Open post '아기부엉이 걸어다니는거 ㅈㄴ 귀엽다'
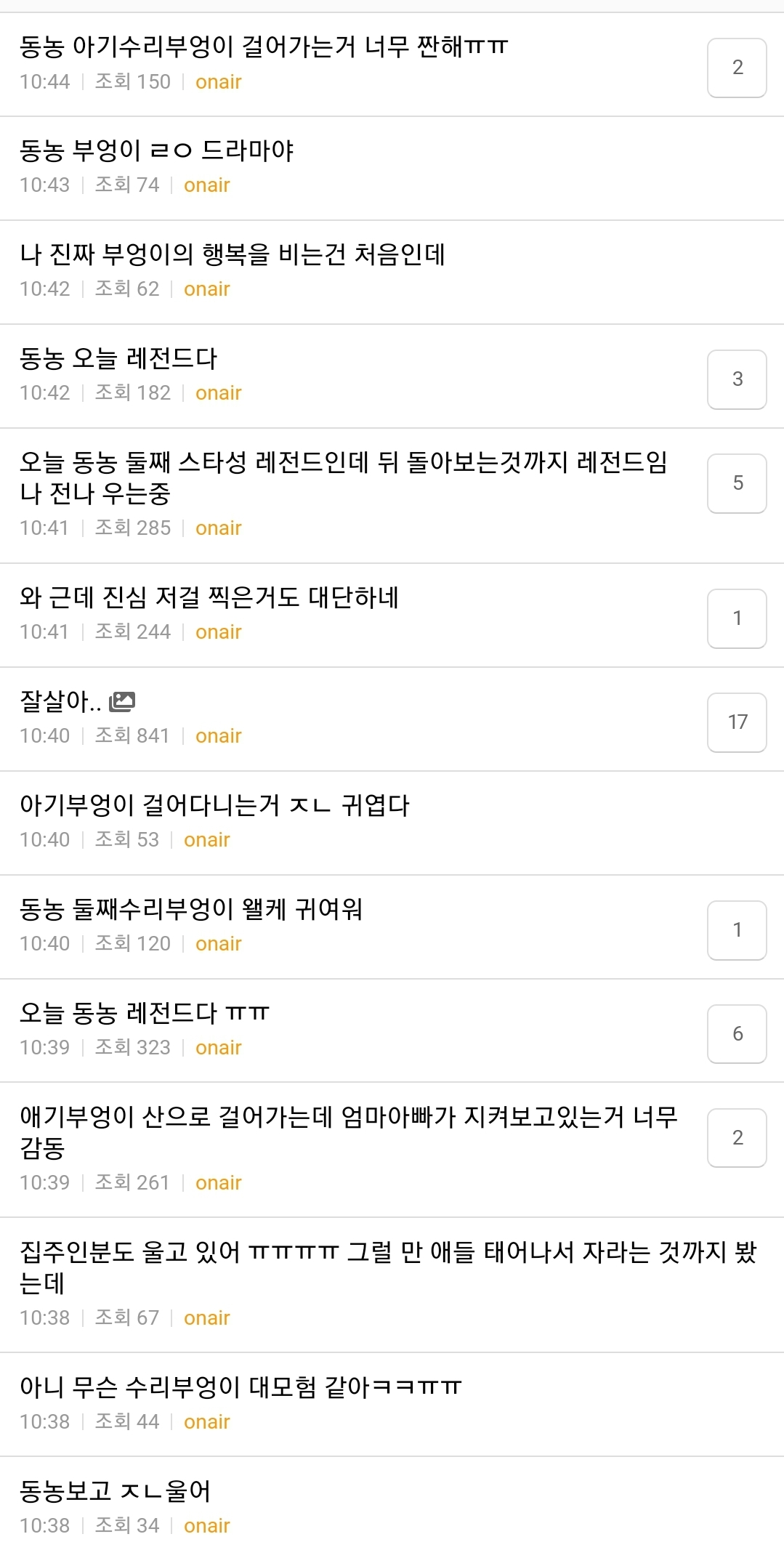This screenshot has height=1558, width=784. pos(214,806)
